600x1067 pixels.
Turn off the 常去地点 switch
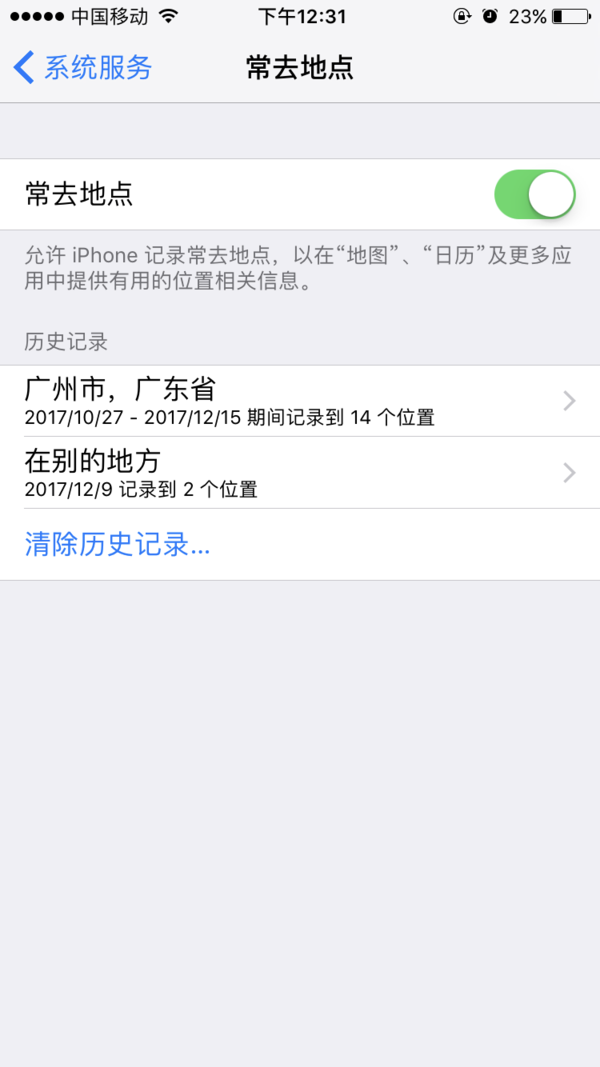tap(534, 194)
